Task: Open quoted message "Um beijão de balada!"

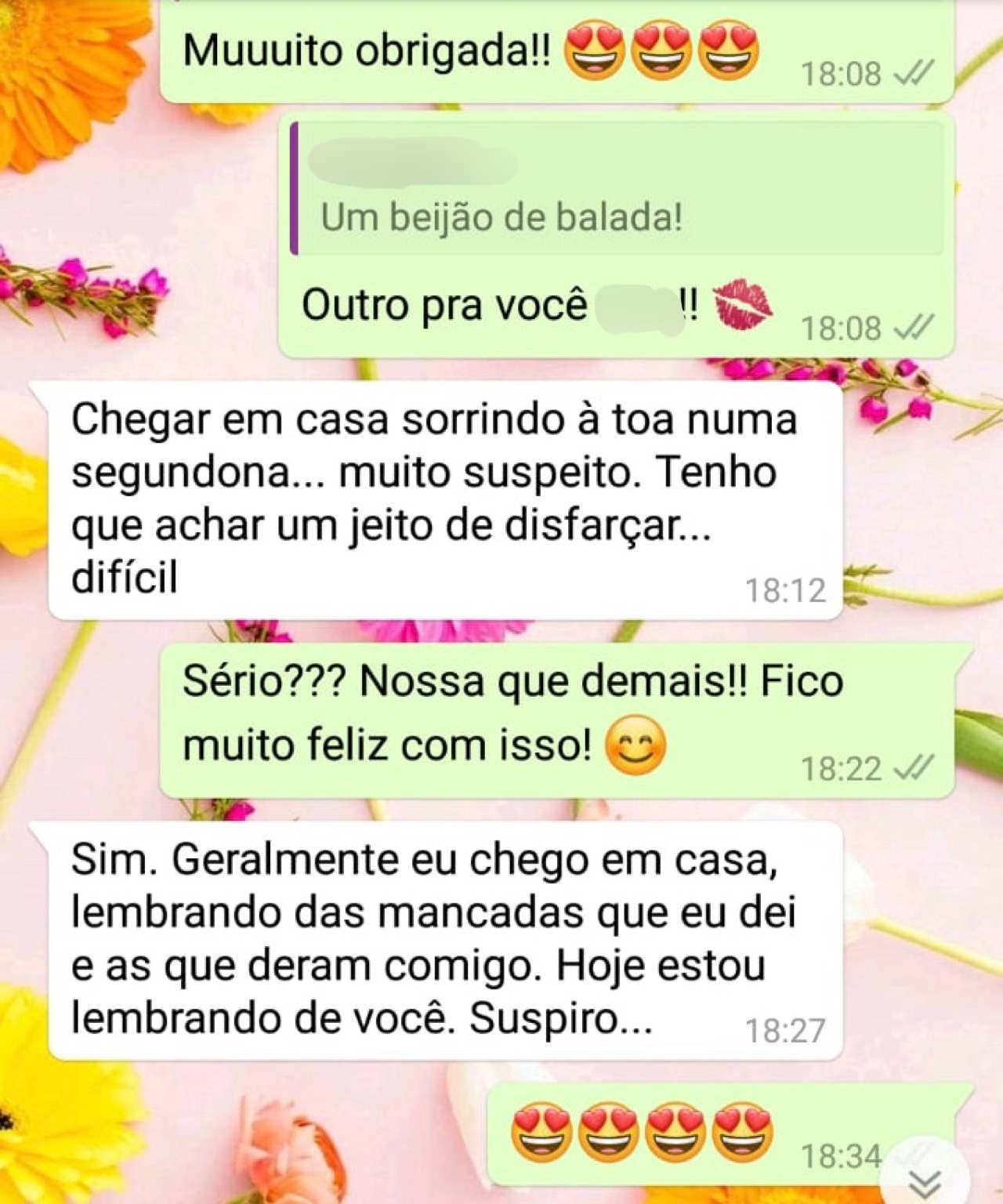Action: coord(617,190)
